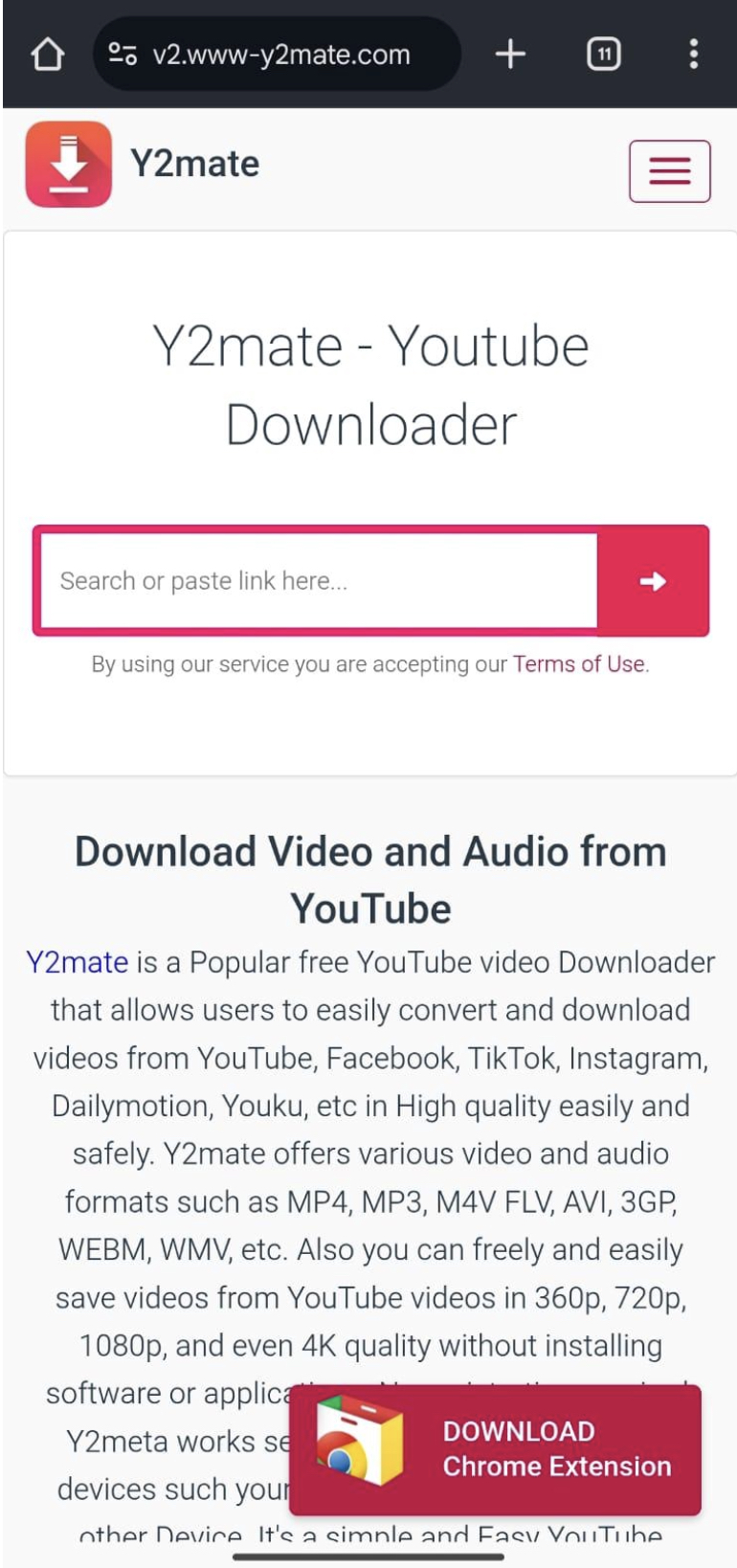Focus the search or paste link field

click(x=318, y=581)
